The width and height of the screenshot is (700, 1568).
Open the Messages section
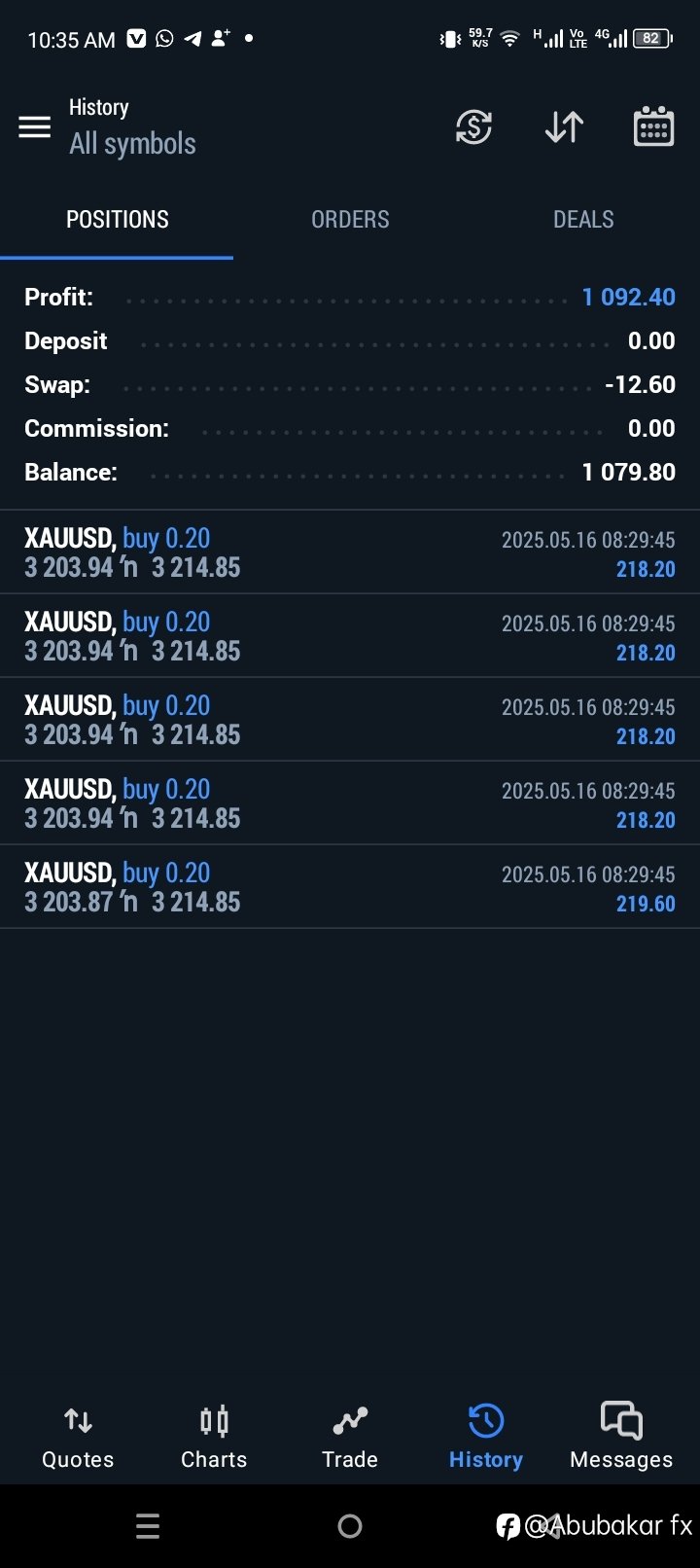621,1438
